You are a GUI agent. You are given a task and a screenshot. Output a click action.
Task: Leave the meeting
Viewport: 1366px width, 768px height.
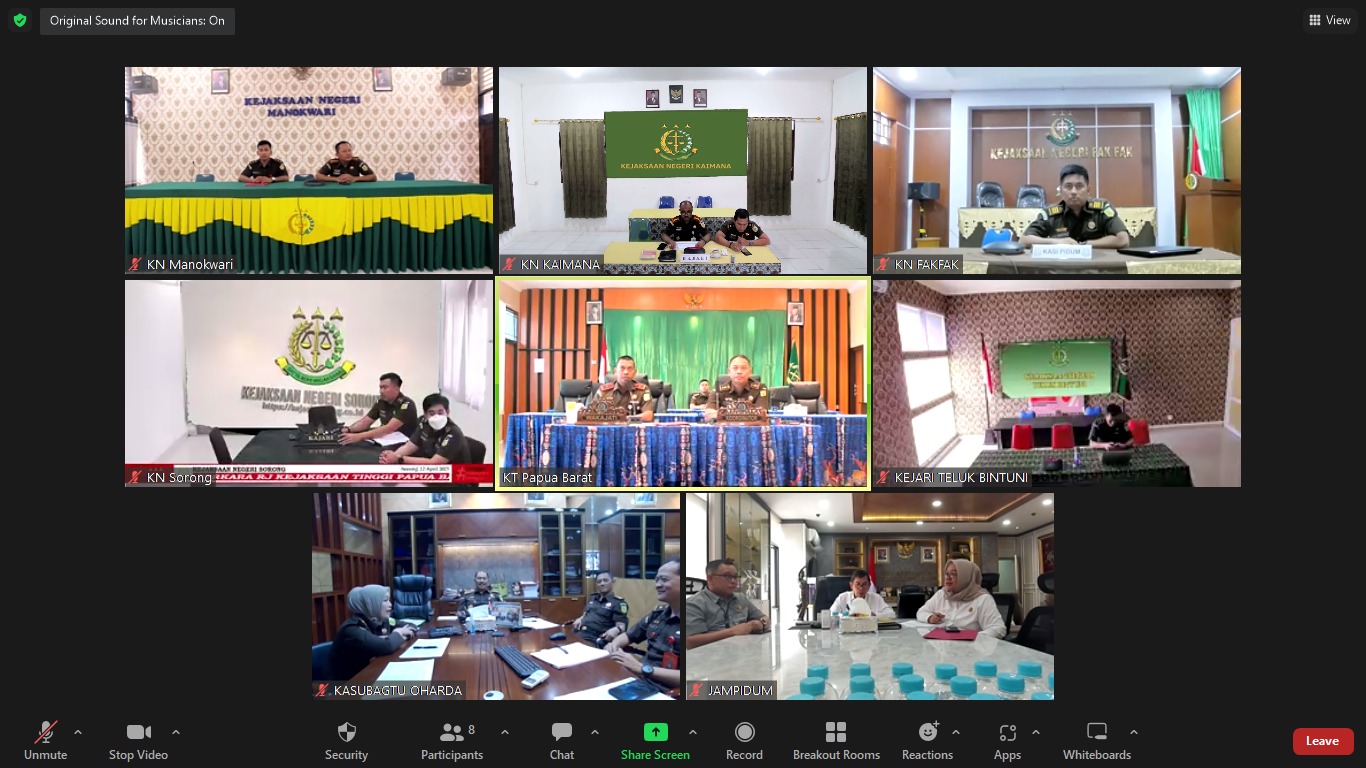coord(1322,741)
